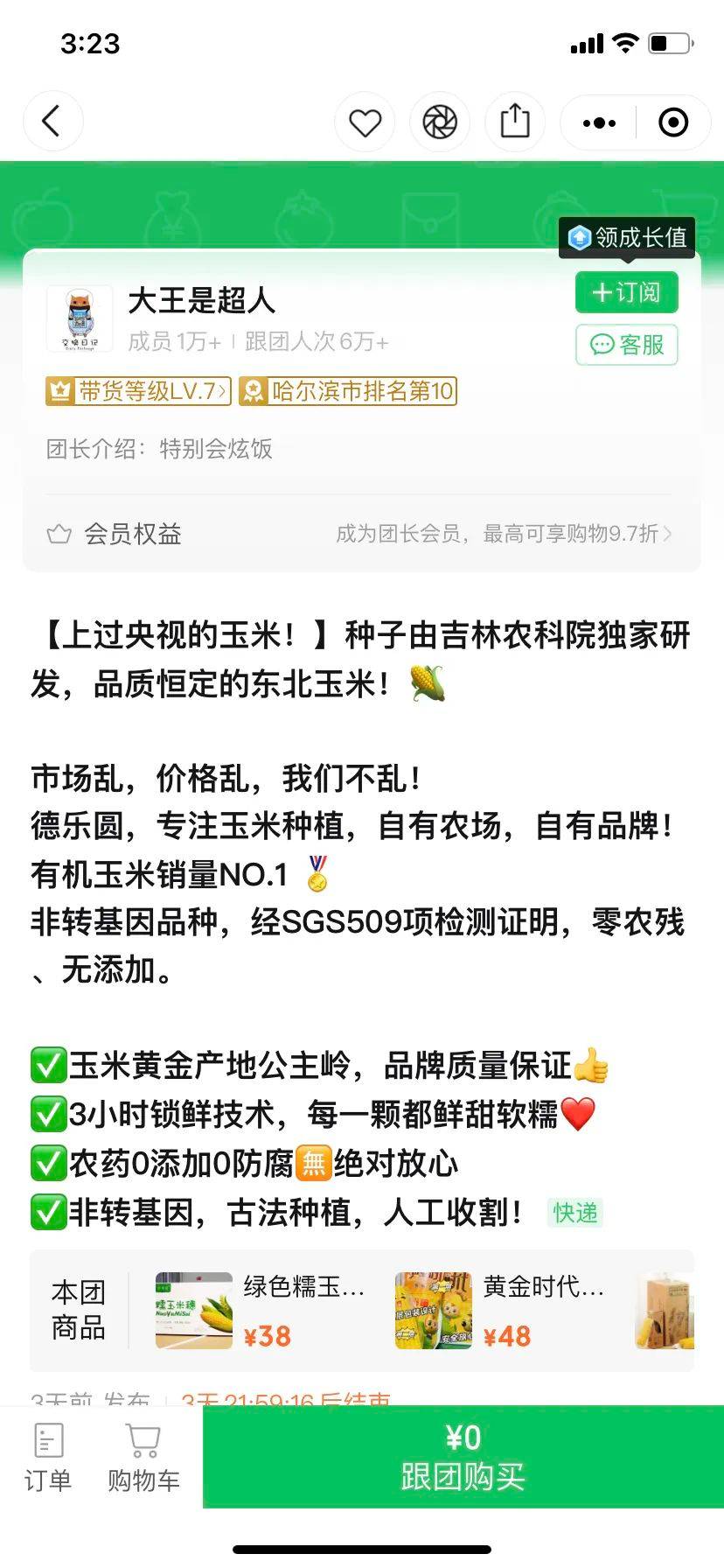This screenshot has height=1568, width=724.
Task: Subscribe with the 订阅 button
Action: tap(626, 292)
